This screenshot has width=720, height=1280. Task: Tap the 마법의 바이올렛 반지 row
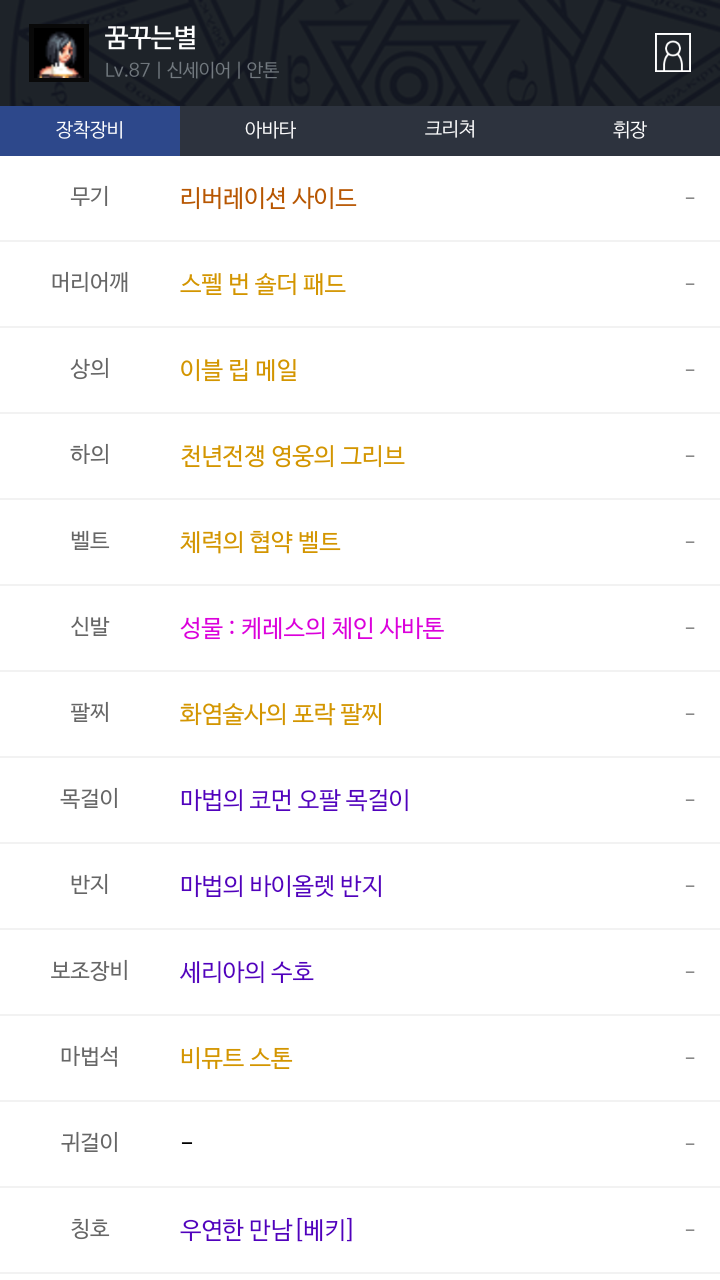click(x=360, y=886)
